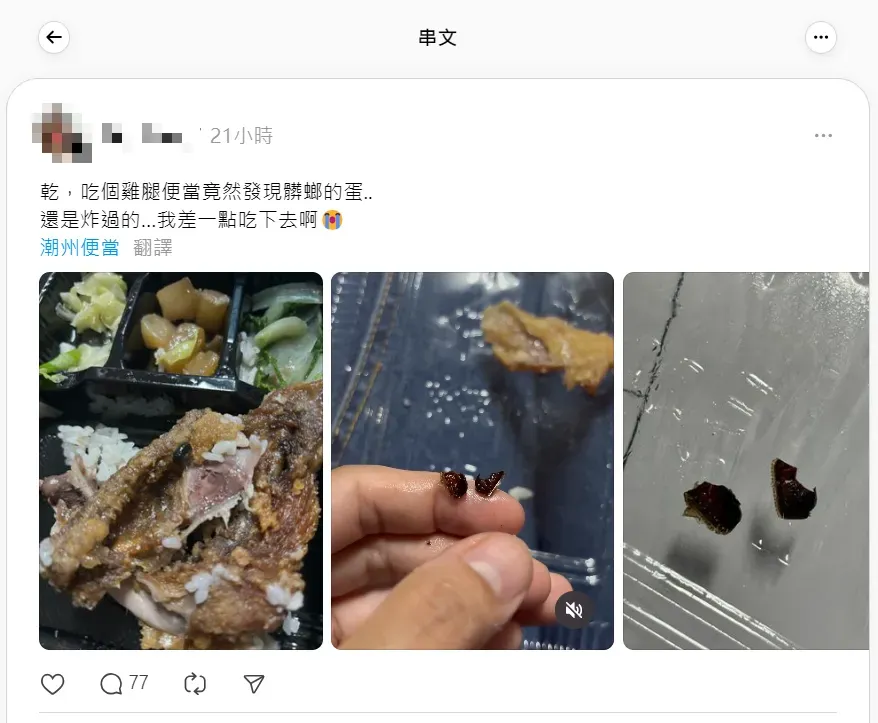Open the top-right overflow menu

821,38
